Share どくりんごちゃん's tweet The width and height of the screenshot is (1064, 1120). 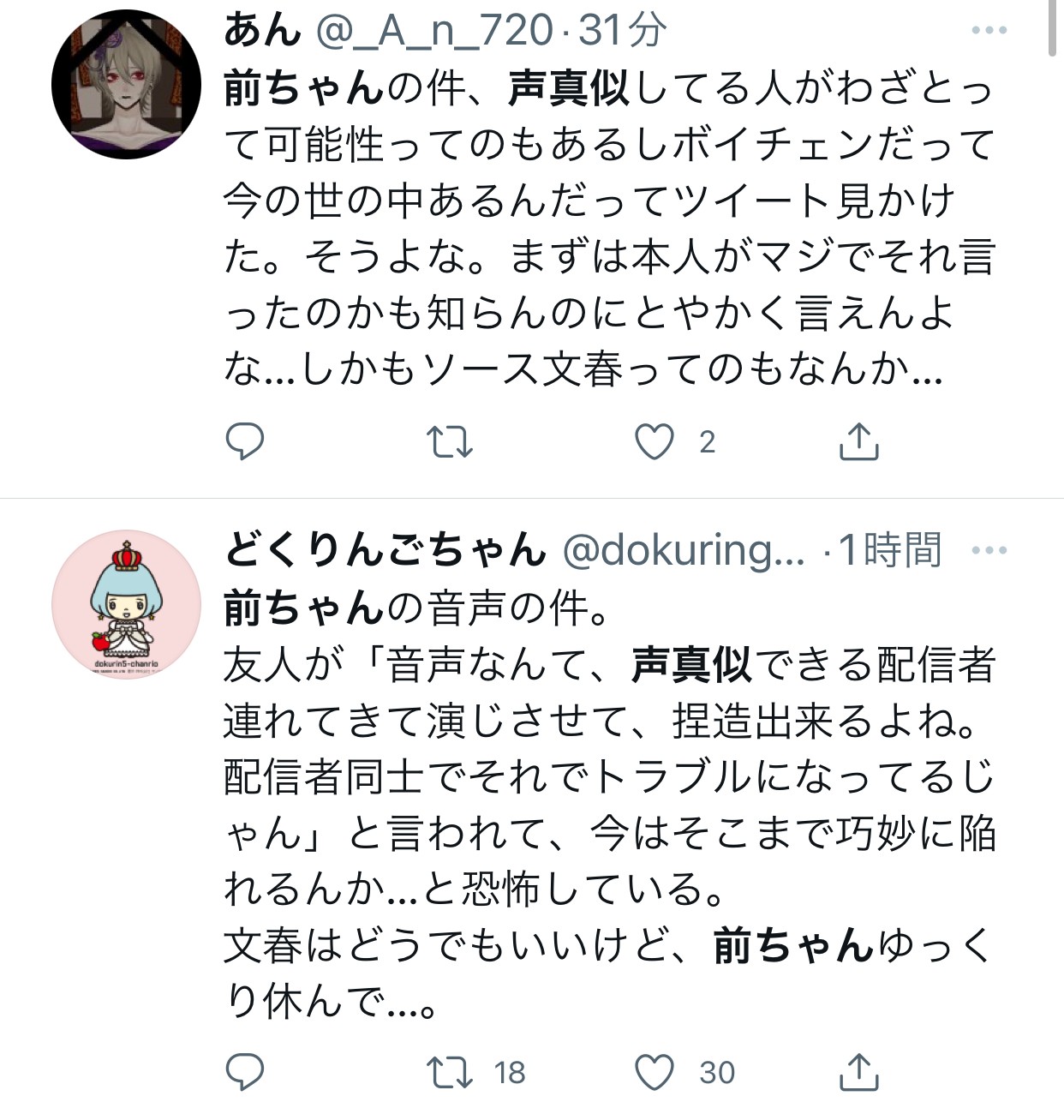tap(858, 1072)
